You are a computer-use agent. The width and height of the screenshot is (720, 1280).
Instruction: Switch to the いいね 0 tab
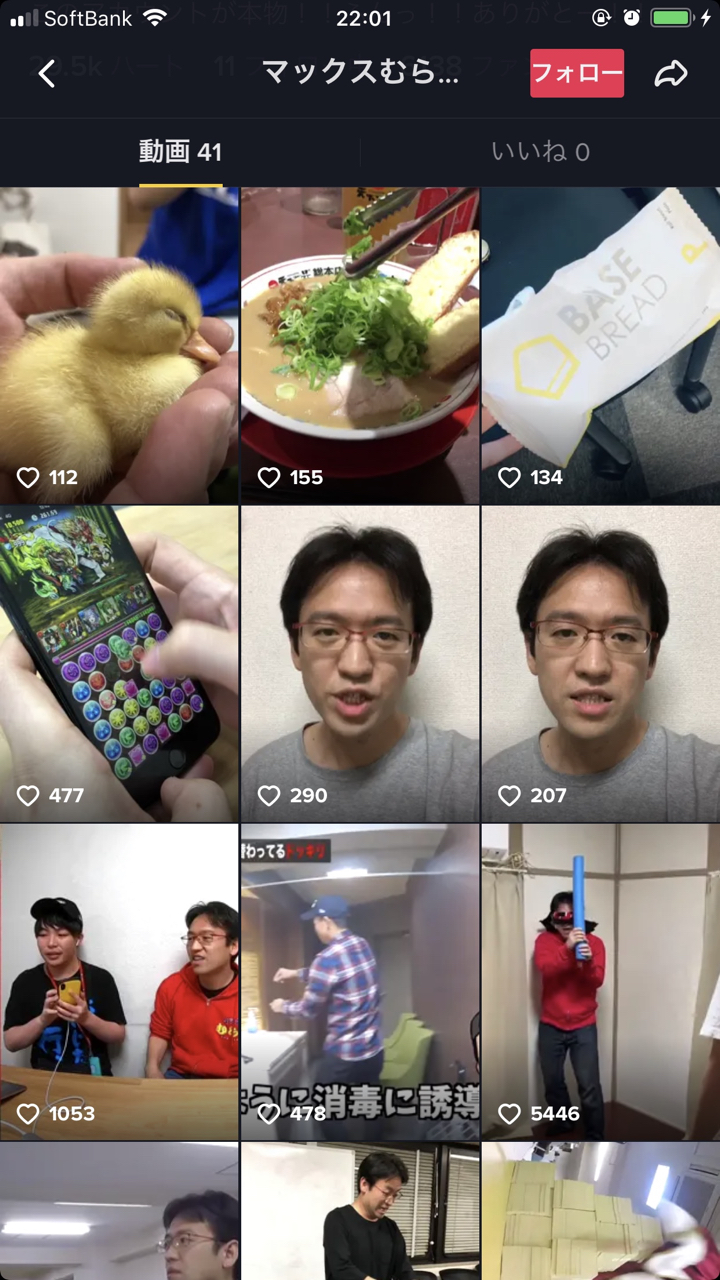540,152
